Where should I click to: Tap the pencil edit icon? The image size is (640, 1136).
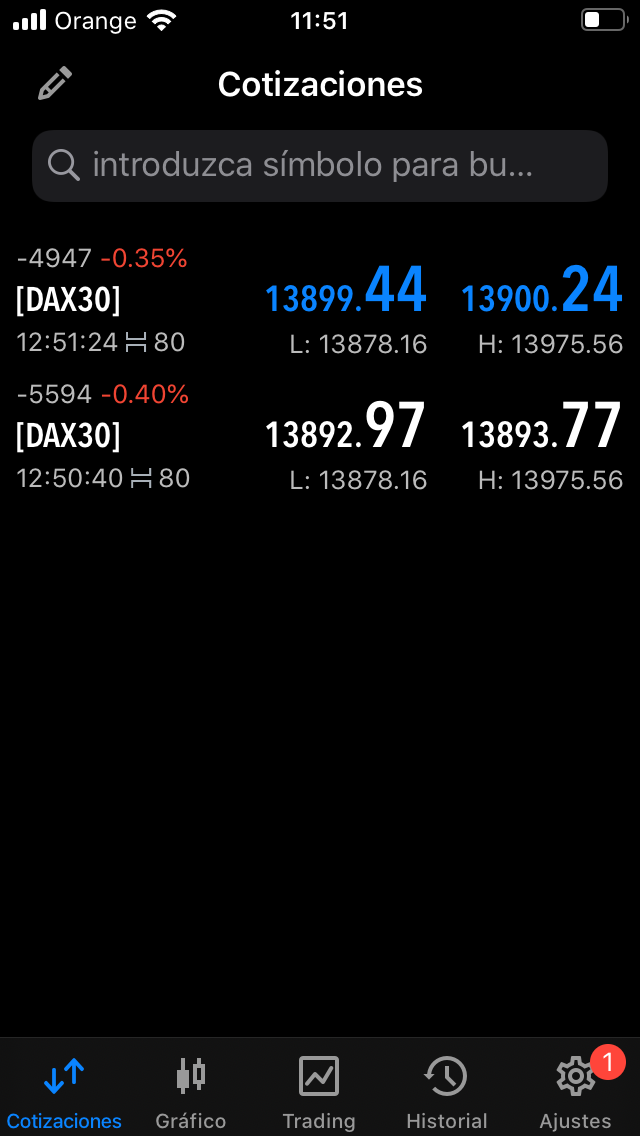click(x=55, y=84)
